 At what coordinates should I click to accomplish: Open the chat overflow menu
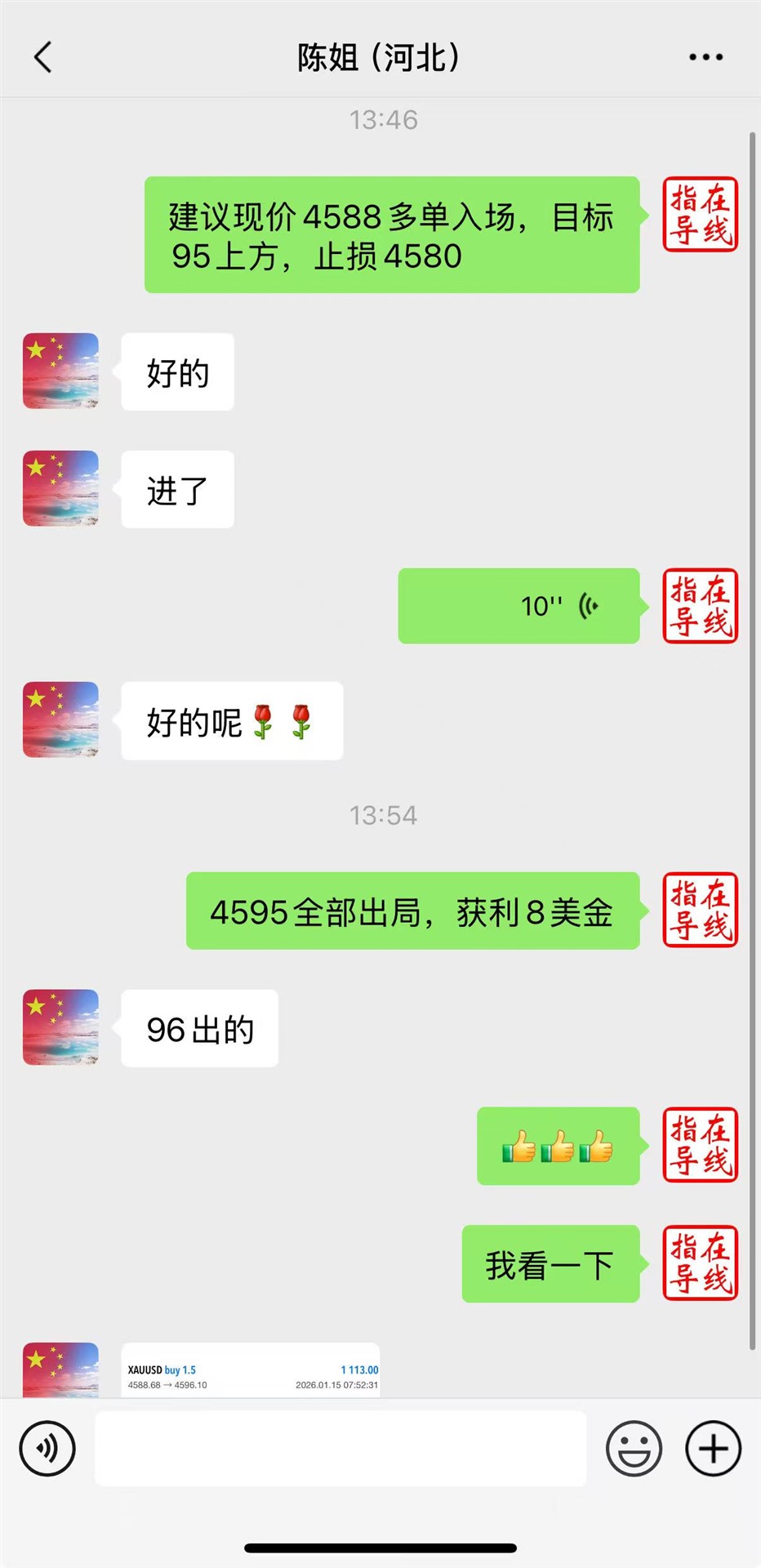click(705, 57)
